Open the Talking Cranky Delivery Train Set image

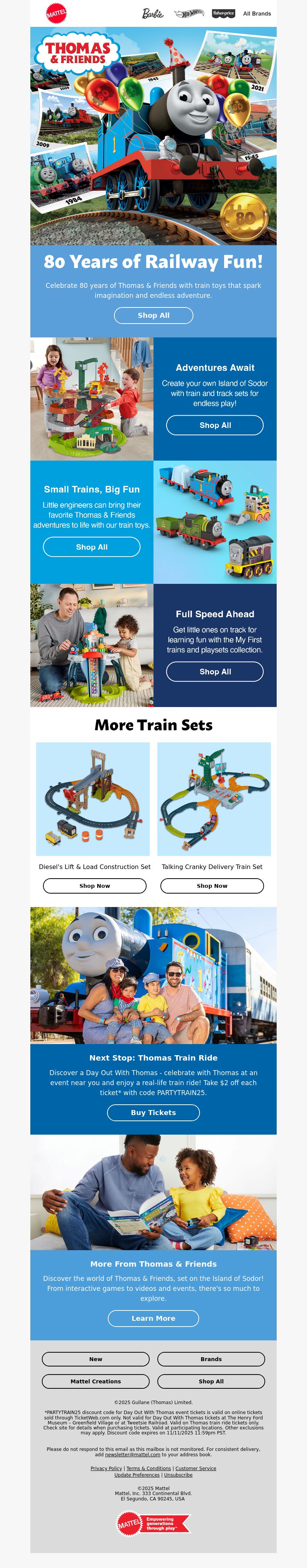[214, 799]
